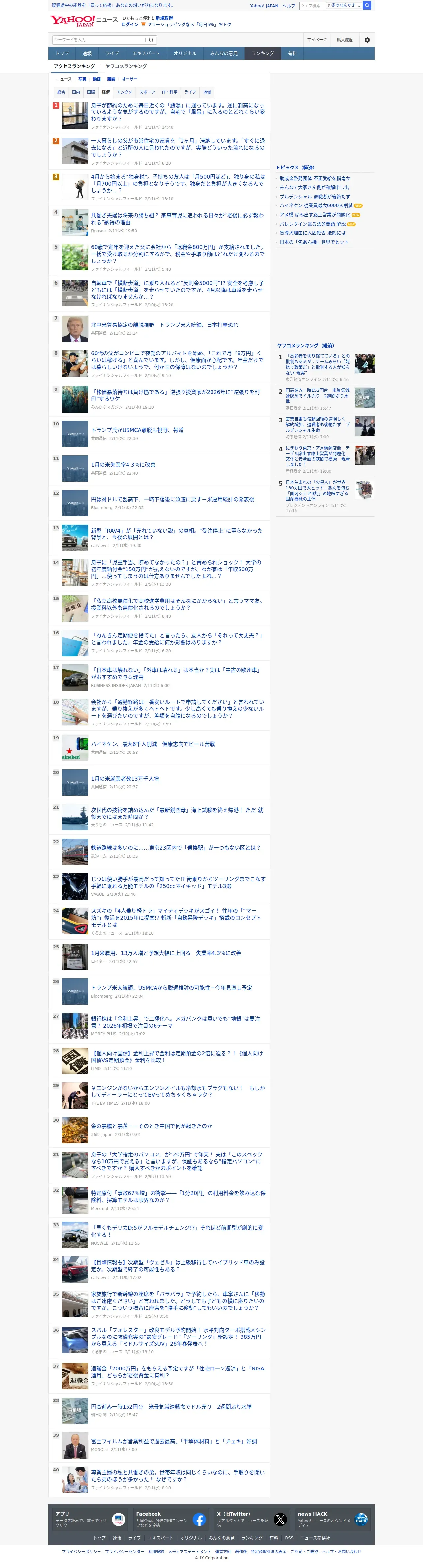Open the Facebook footer card
The width and height of the screenshot is (423, 1568).
171,1519
